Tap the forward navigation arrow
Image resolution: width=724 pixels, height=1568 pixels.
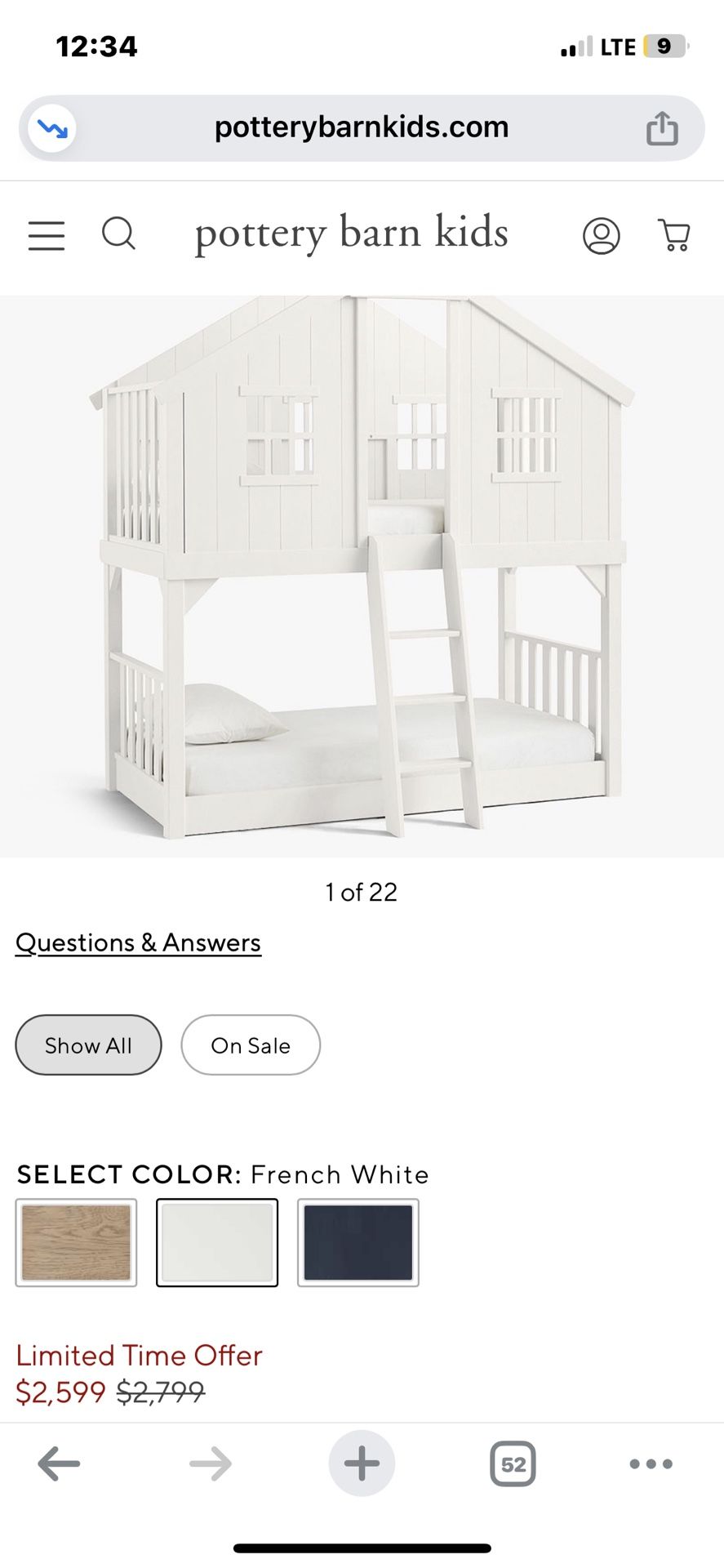click(x=210, y=1464)
